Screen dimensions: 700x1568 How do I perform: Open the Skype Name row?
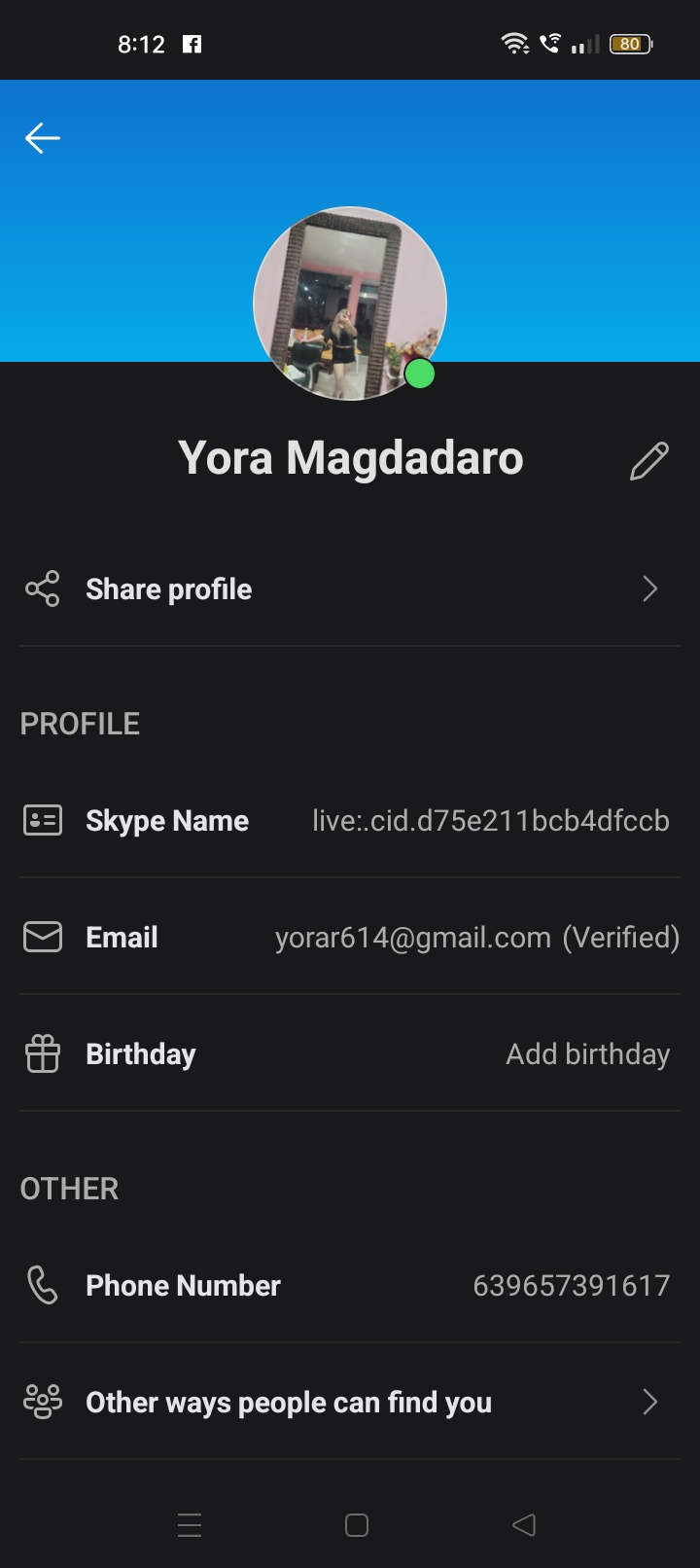click(x=350, y=821)
